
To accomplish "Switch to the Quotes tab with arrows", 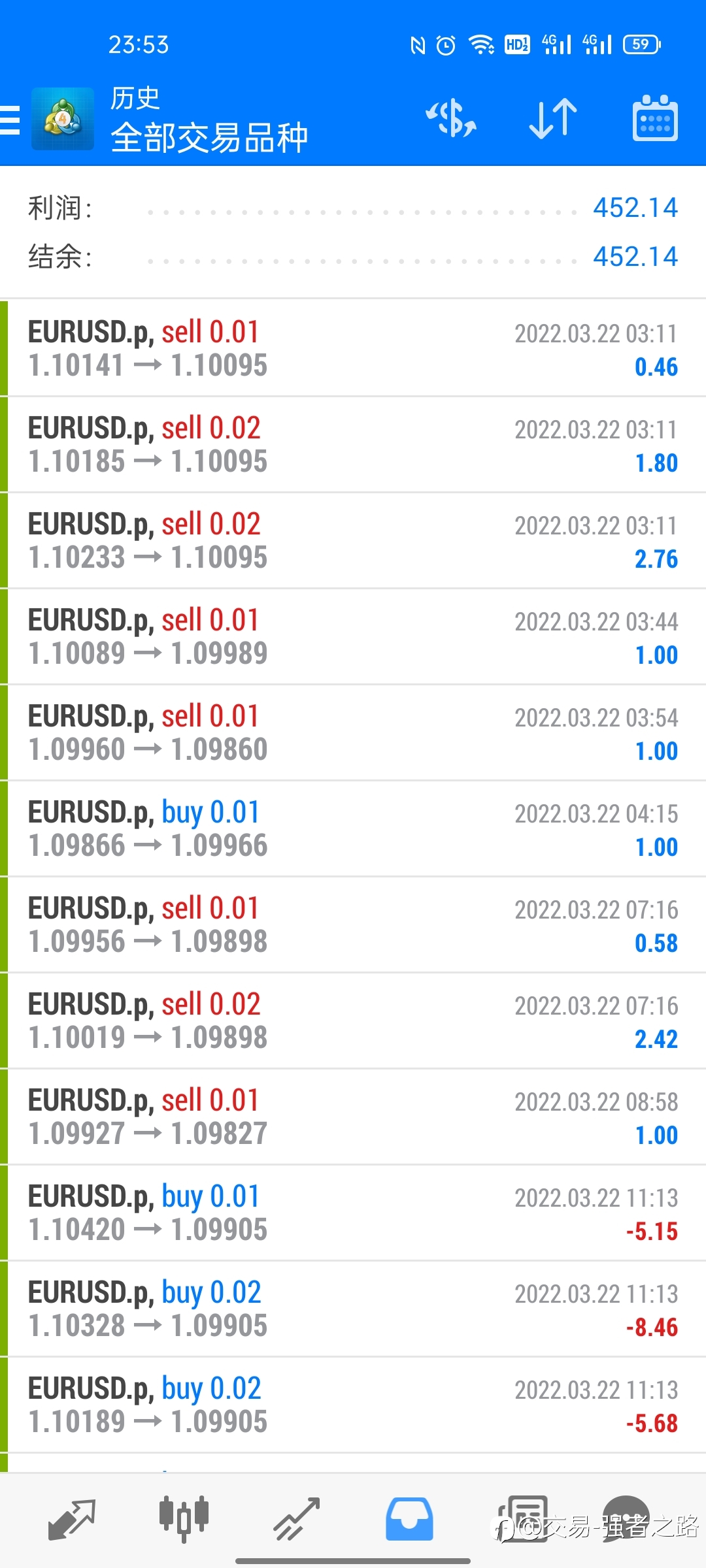I will click(x=72, y=1520).
